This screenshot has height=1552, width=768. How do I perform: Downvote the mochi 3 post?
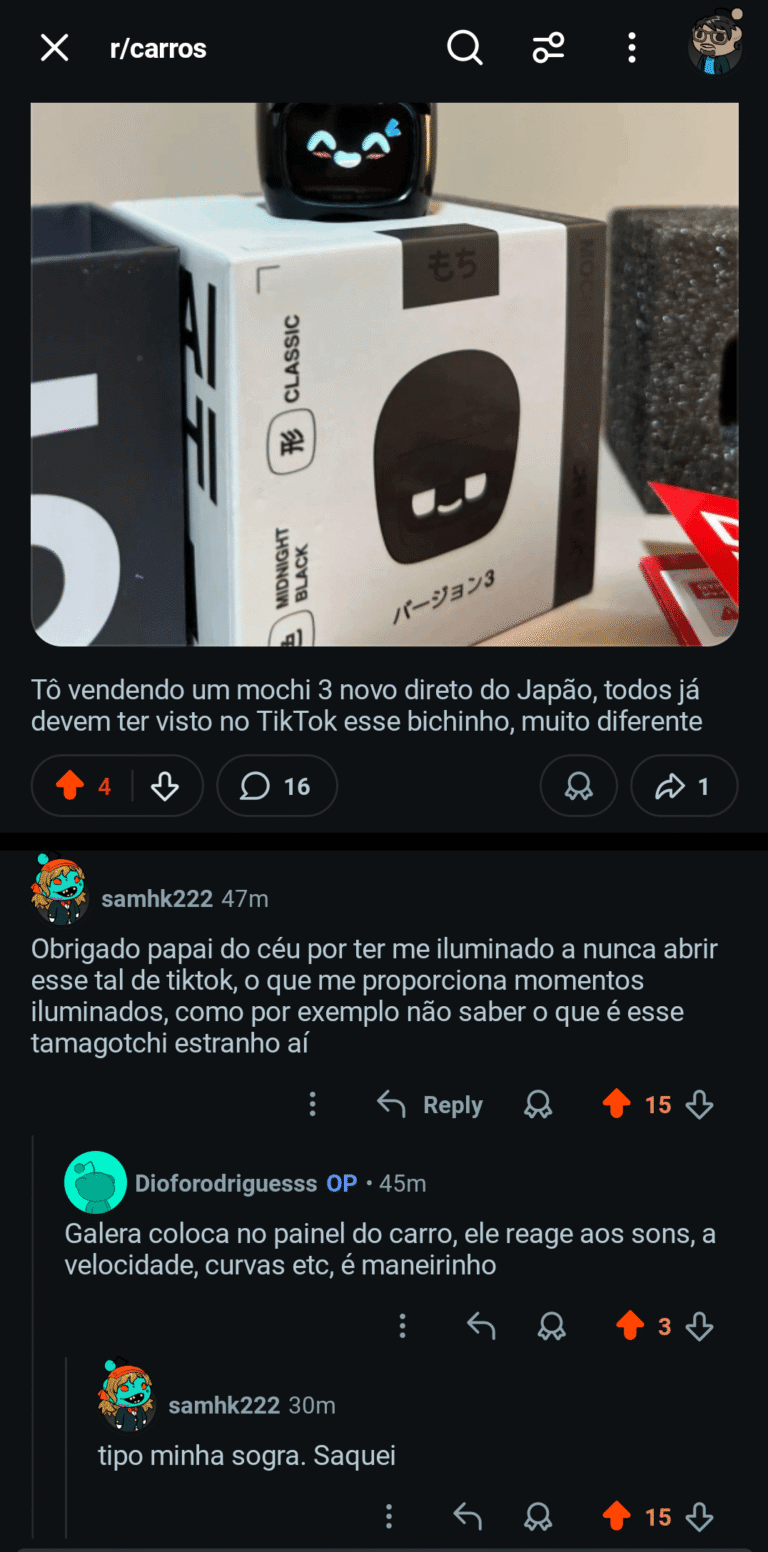pos(164,787)
